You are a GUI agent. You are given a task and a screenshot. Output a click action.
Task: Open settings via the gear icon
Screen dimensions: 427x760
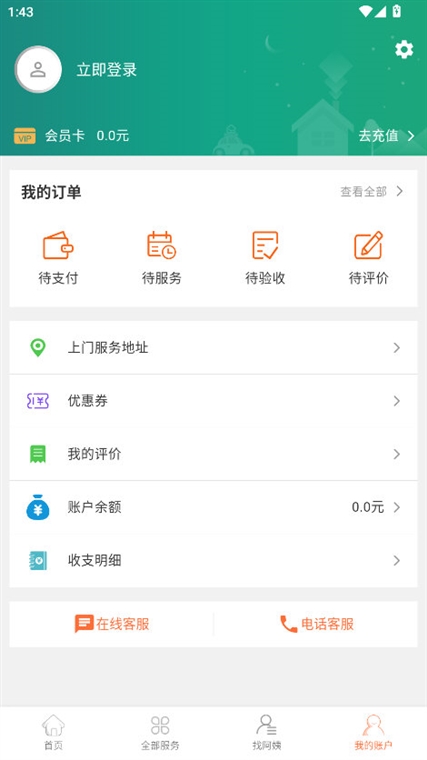[x=404, y=49]
